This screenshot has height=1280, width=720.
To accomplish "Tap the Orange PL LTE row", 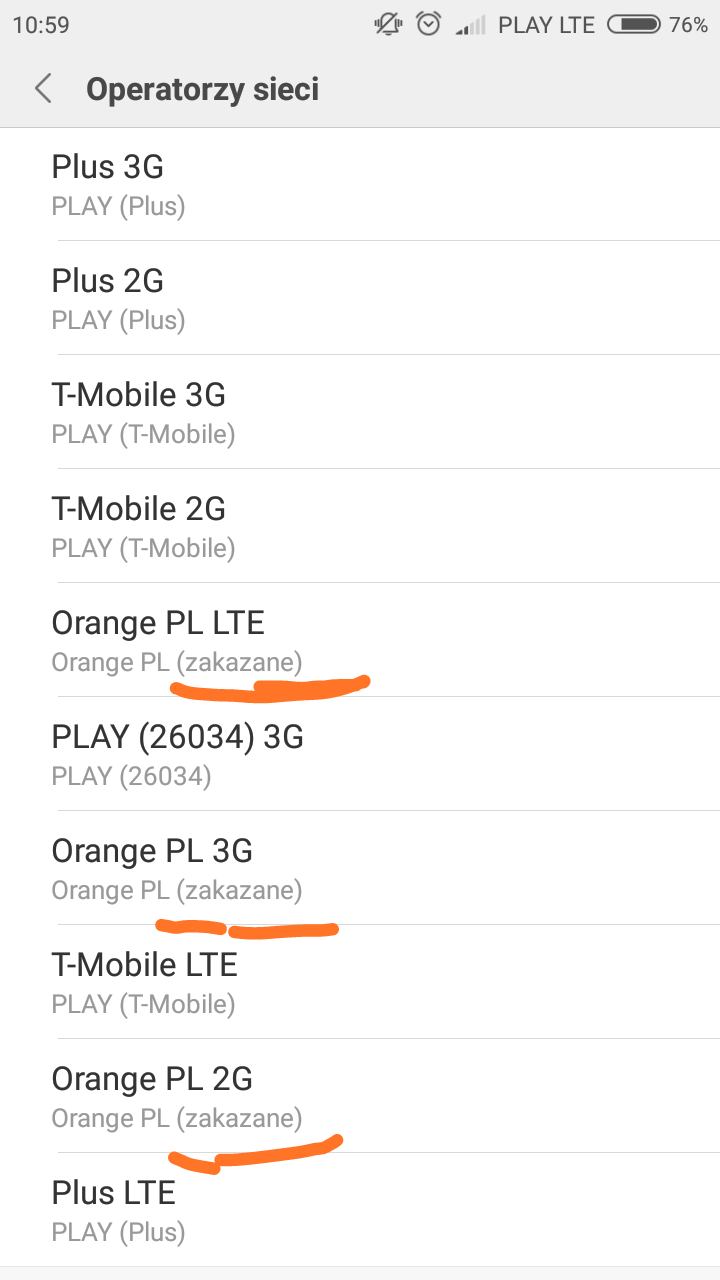I will tap(360, 641).
